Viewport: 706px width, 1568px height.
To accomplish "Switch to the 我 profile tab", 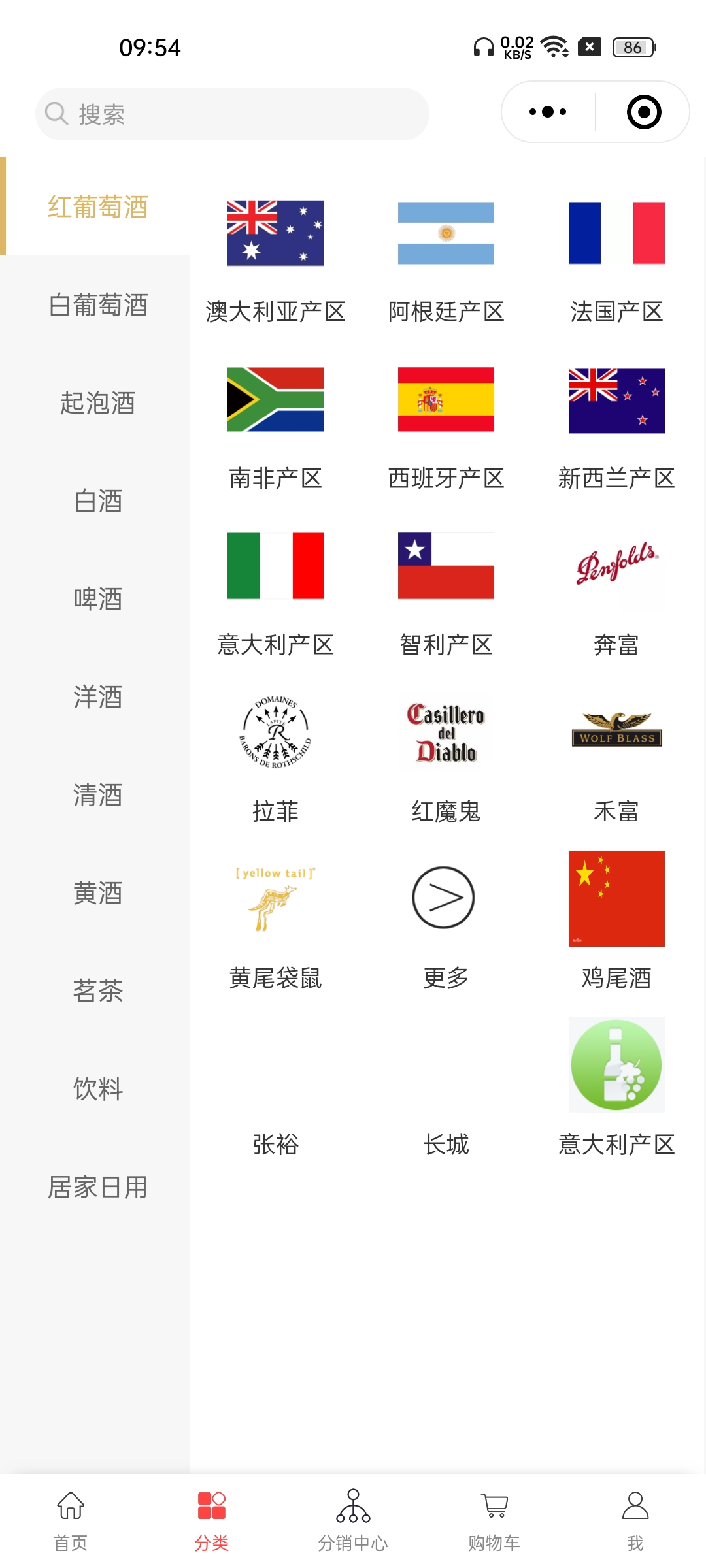I will pos(635,1519).
